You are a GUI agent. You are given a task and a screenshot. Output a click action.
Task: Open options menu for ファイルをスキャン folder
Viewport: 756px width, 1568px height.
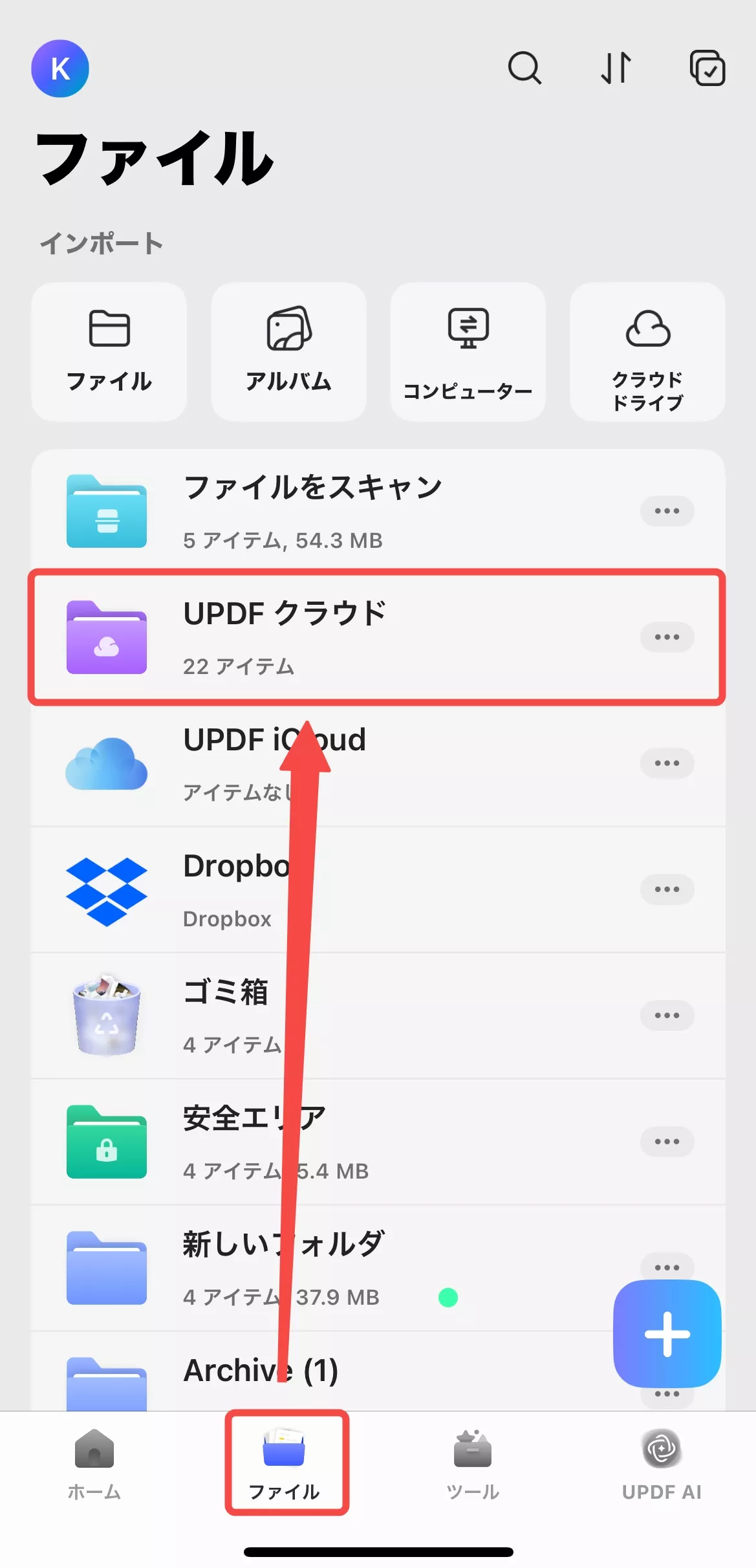[x=667, y=510]
